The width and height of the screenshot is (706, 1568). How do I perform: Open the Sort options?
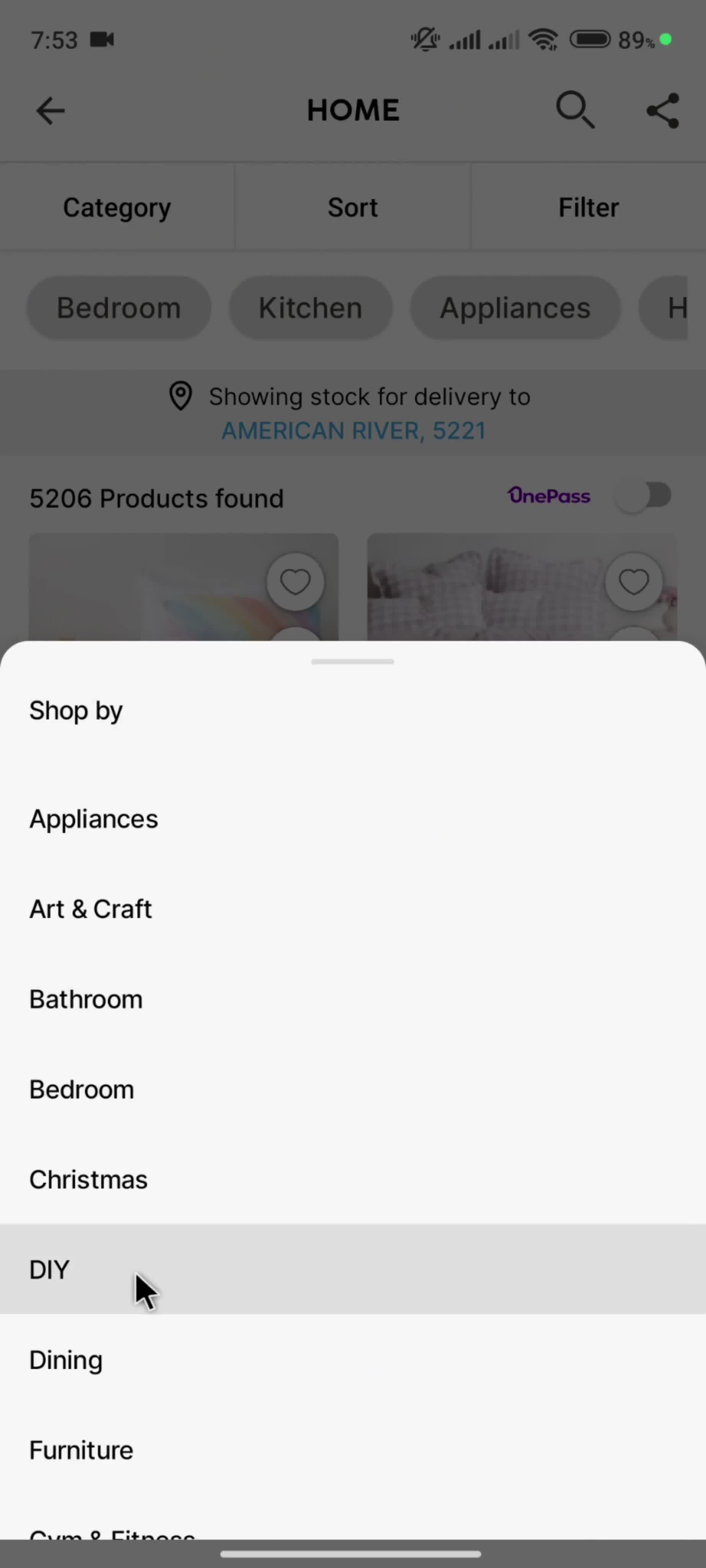coord(352,207)
